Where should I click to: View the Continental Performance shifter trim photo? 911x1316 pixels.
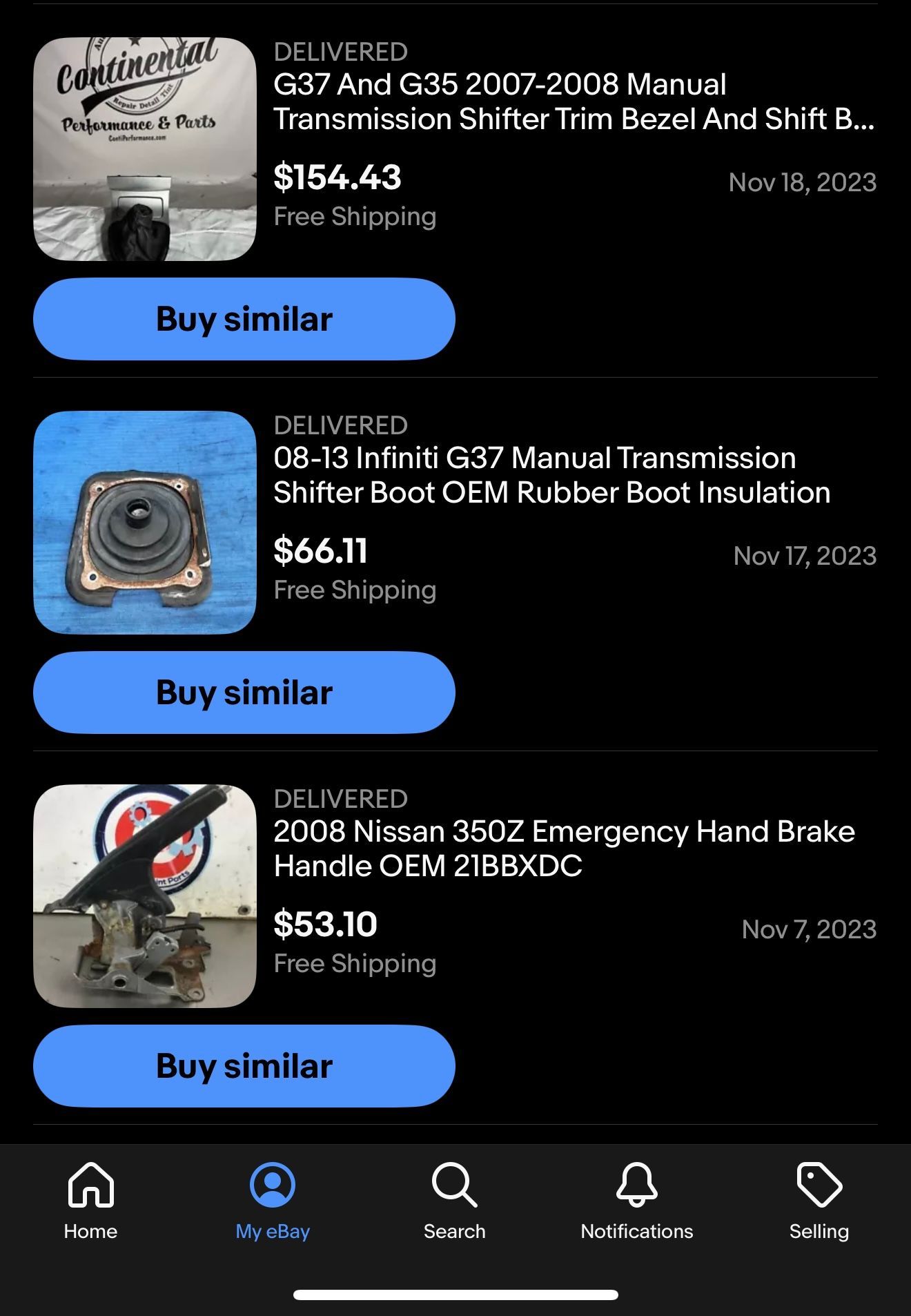pyautogui.click(x=145, y=149)
